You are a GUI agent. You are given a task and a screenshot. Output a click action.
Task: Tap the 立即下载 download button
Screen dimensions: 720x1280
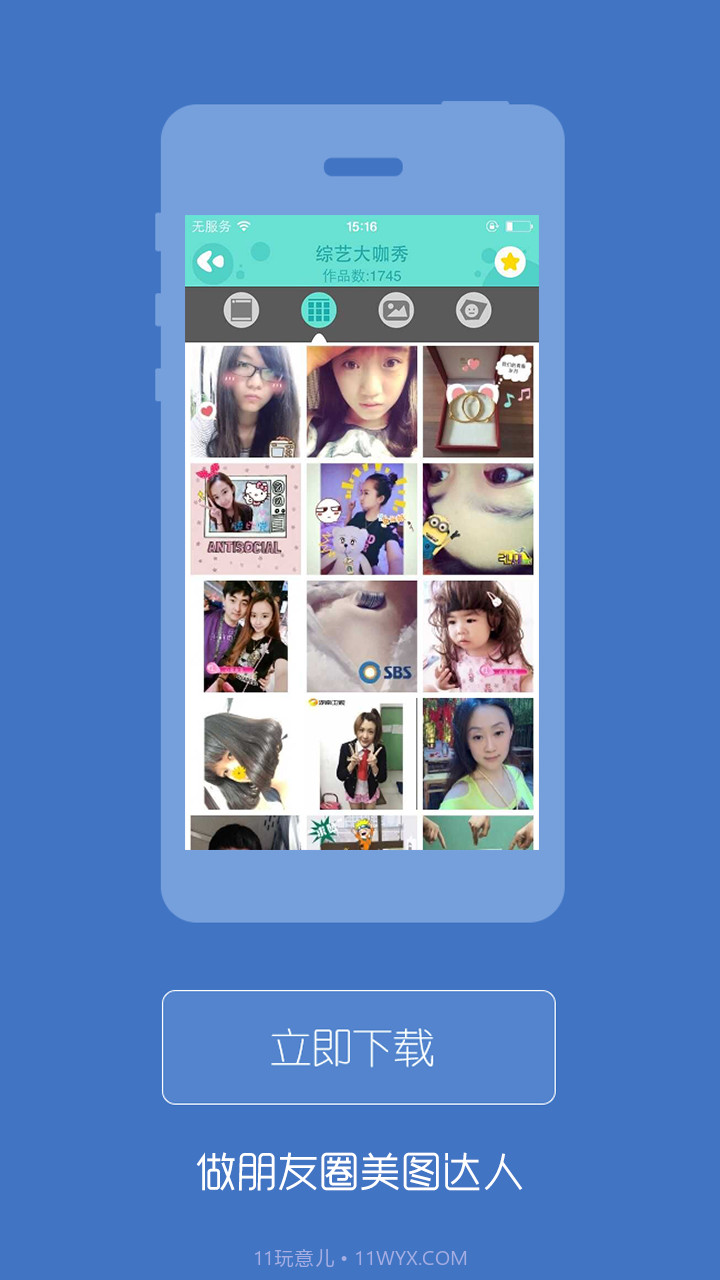point(358,1047)
